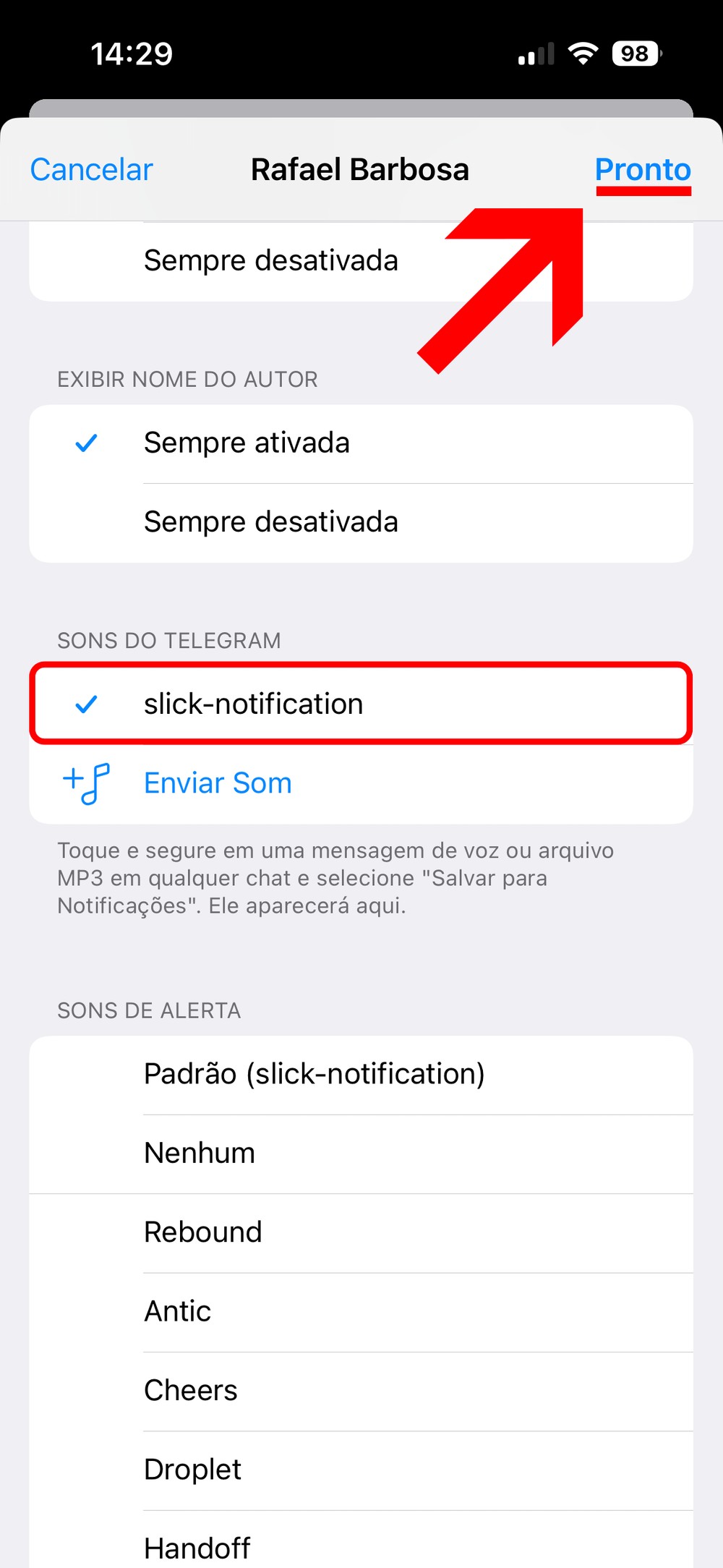Viewport: 723px width, 1568px height.
Task: Select the slick-notification Telegram sound
Action: (x=360, y=704)
